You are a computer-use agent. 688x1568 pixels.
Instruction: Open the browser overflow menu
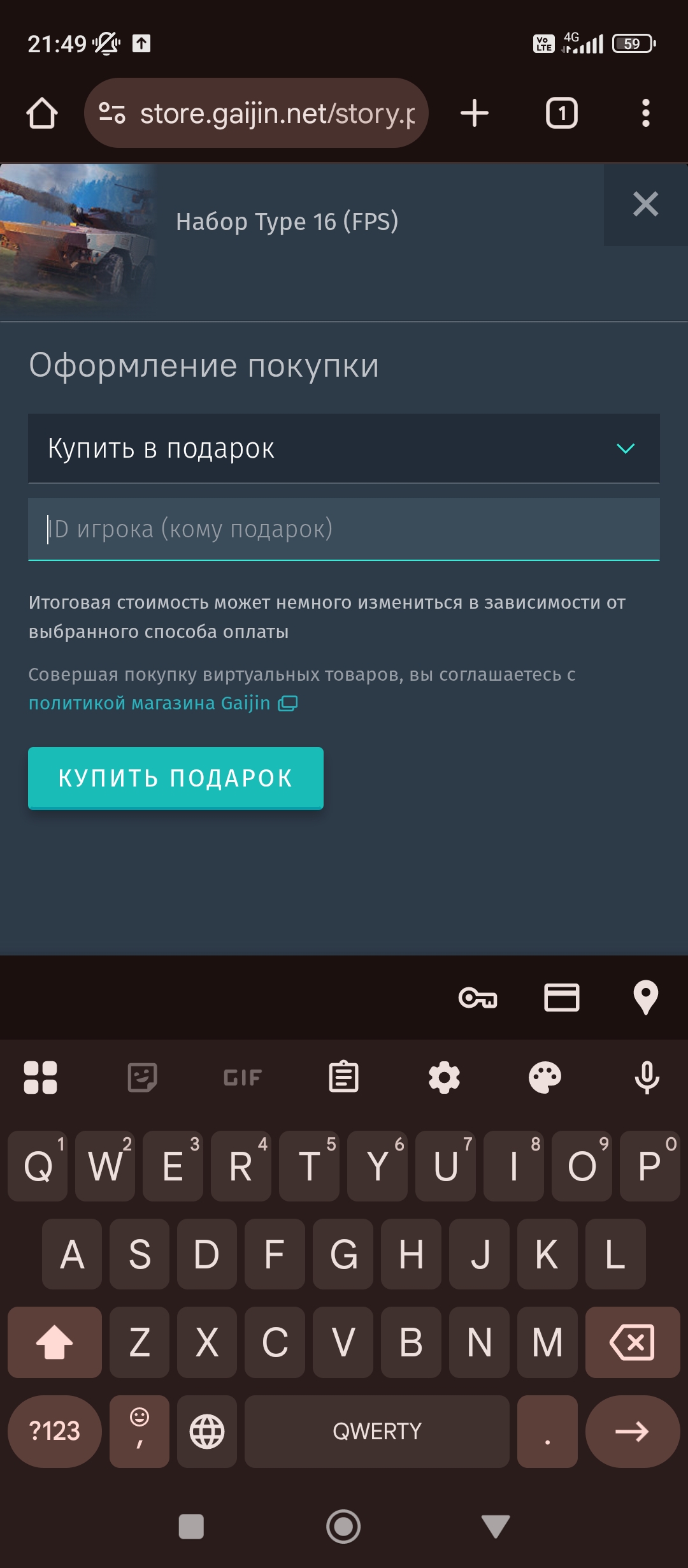point(646,113)
